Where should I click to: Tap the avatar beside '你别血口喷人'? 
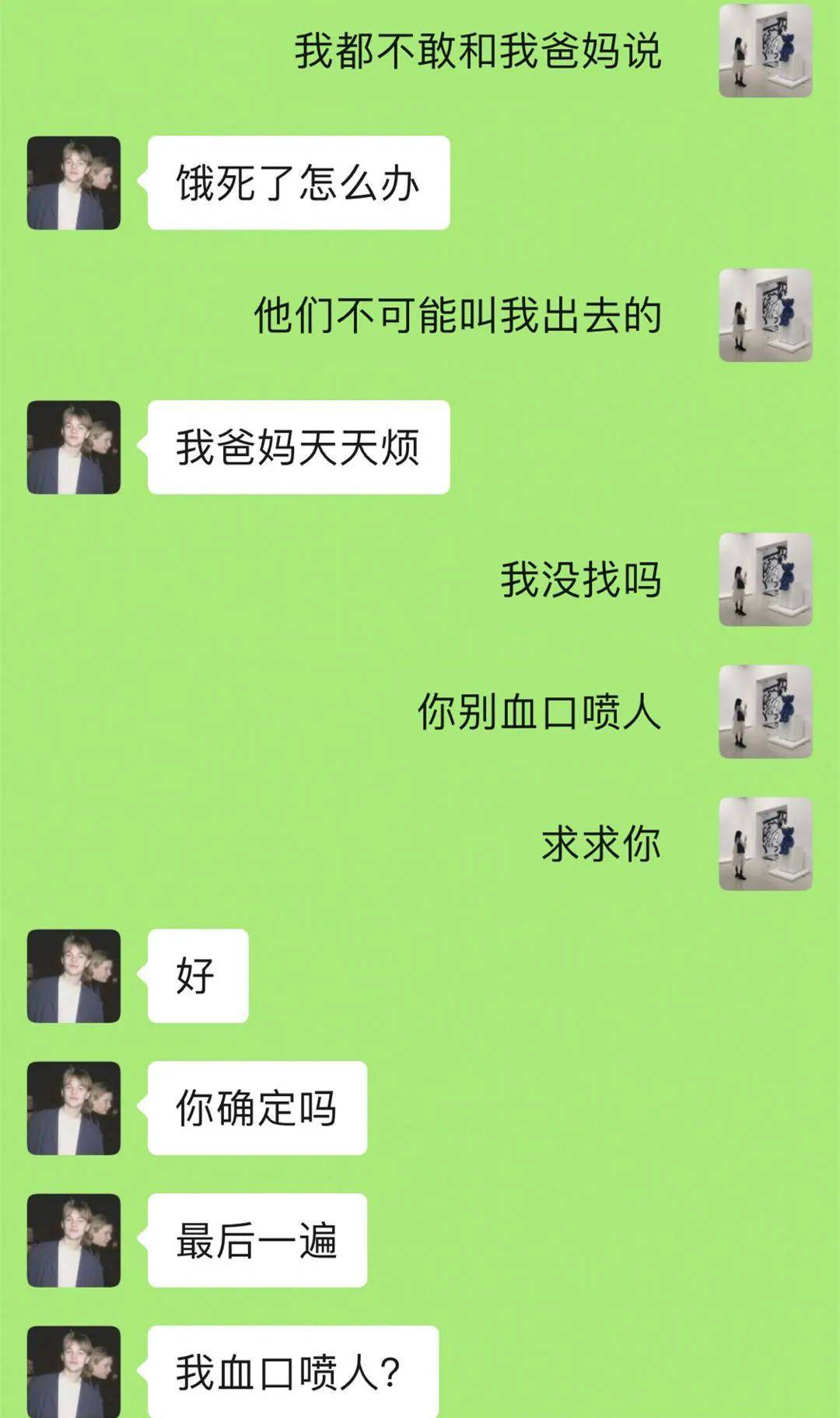point(765,712)
